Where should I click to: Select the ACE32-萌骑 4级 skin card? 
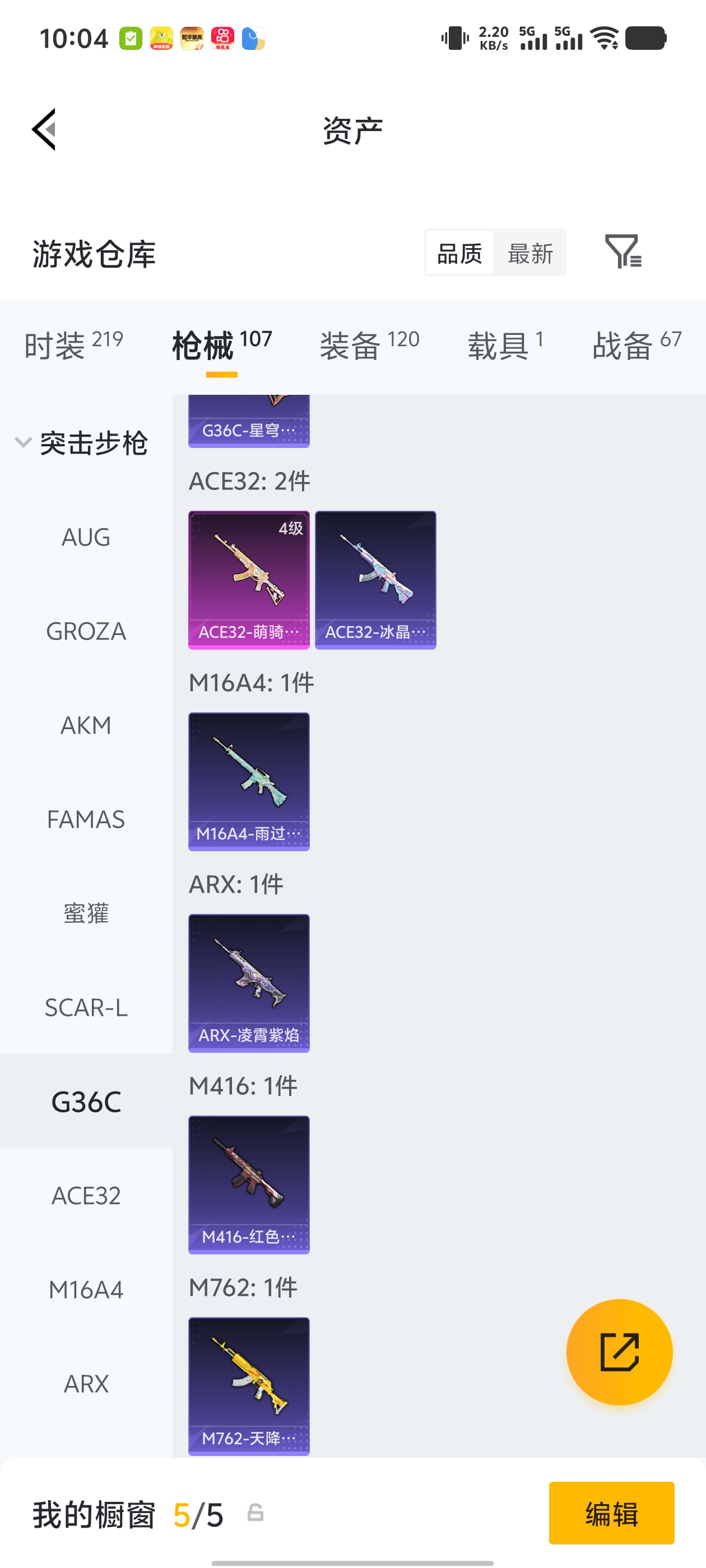249,579
